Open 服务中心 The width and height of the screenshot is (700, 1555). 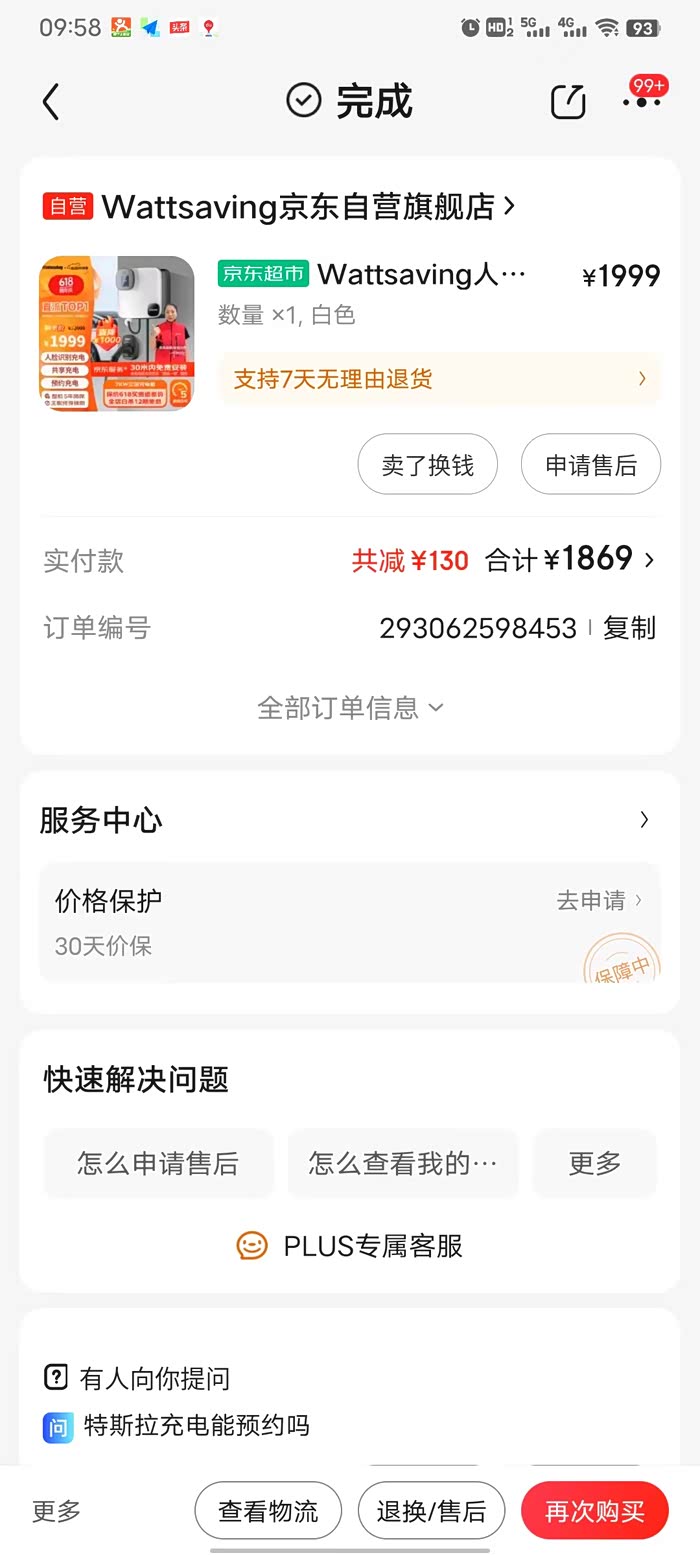(x=350, y=821)
